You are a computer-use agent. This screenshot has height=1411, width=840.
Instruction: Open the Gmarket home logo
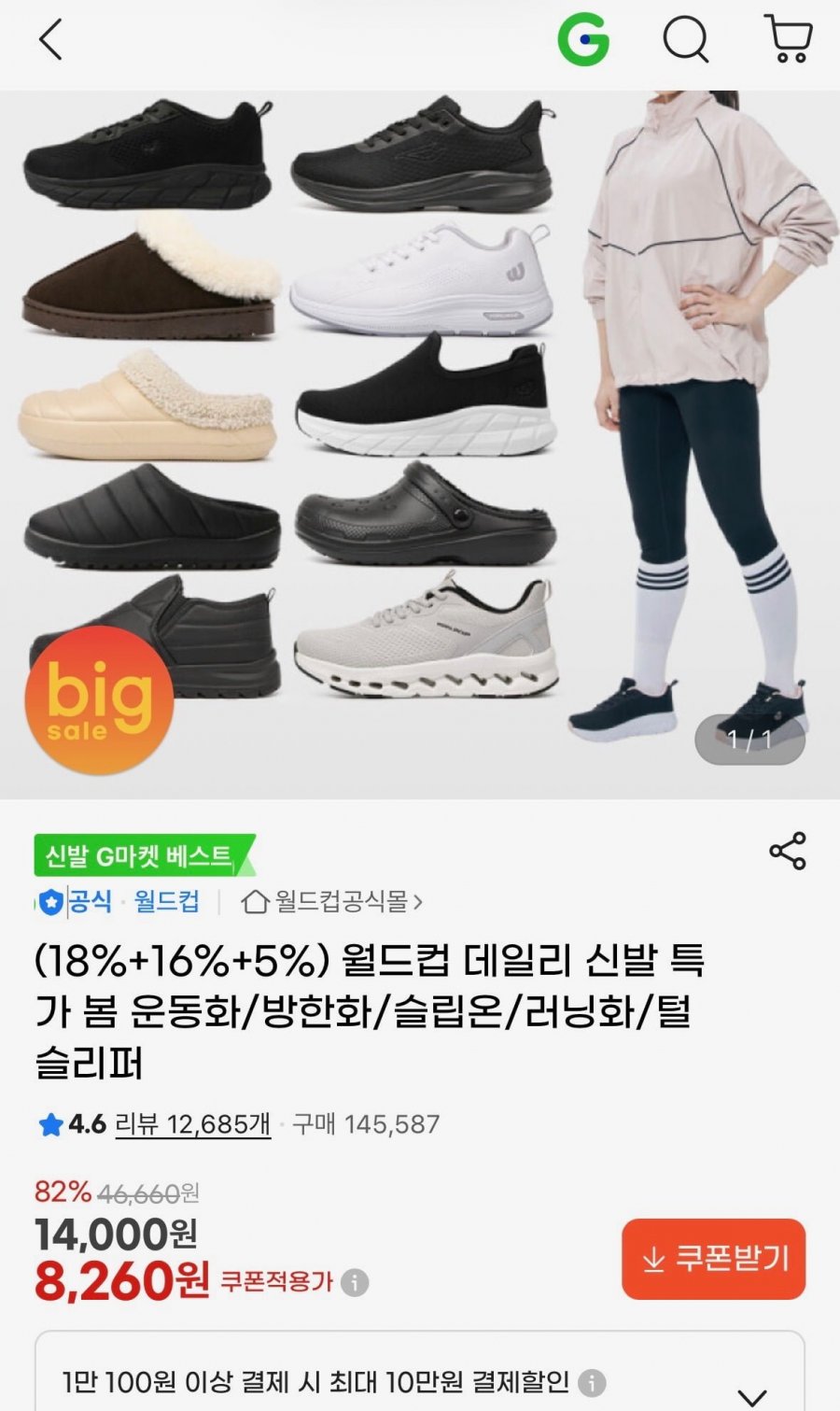[583, 40]
